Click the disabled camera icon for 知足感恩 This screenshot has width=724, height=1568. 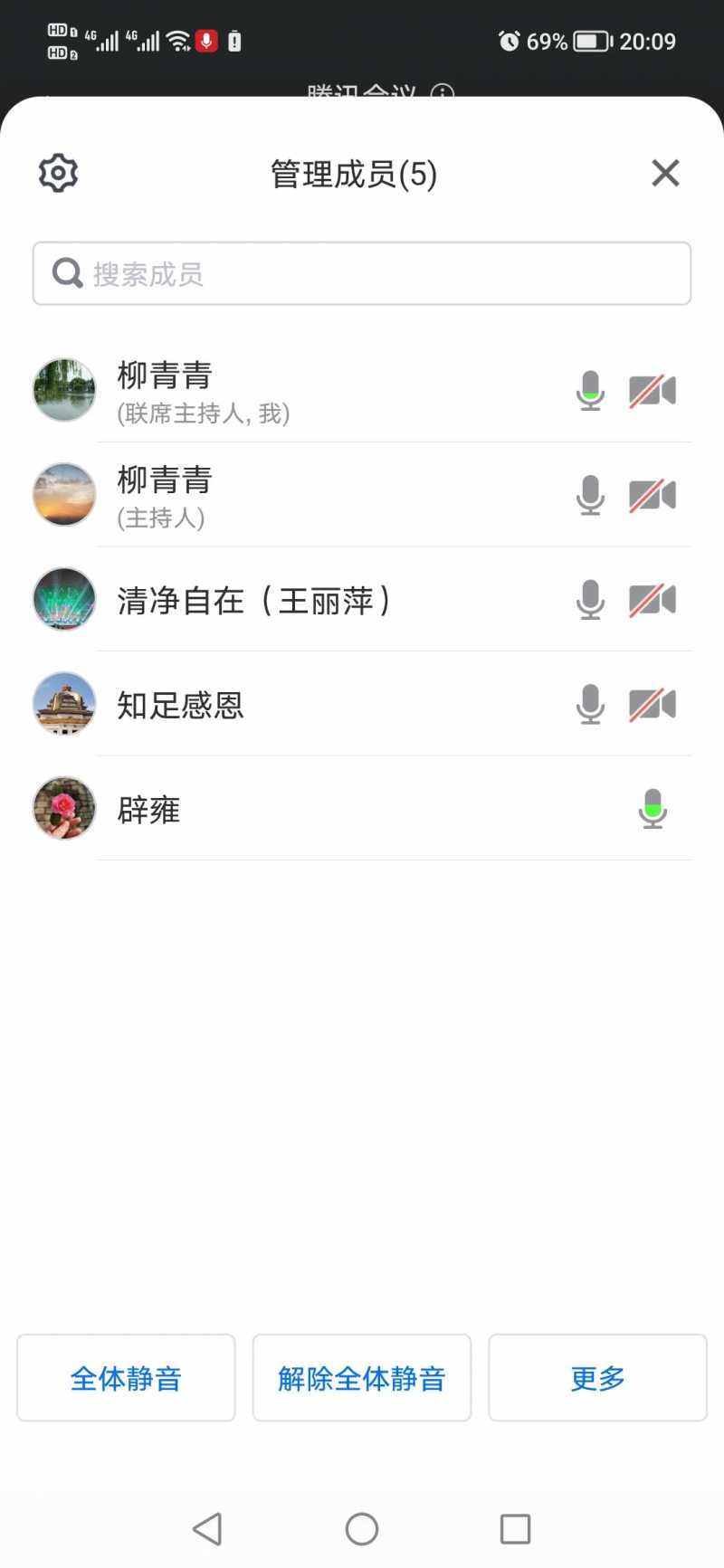652,705
